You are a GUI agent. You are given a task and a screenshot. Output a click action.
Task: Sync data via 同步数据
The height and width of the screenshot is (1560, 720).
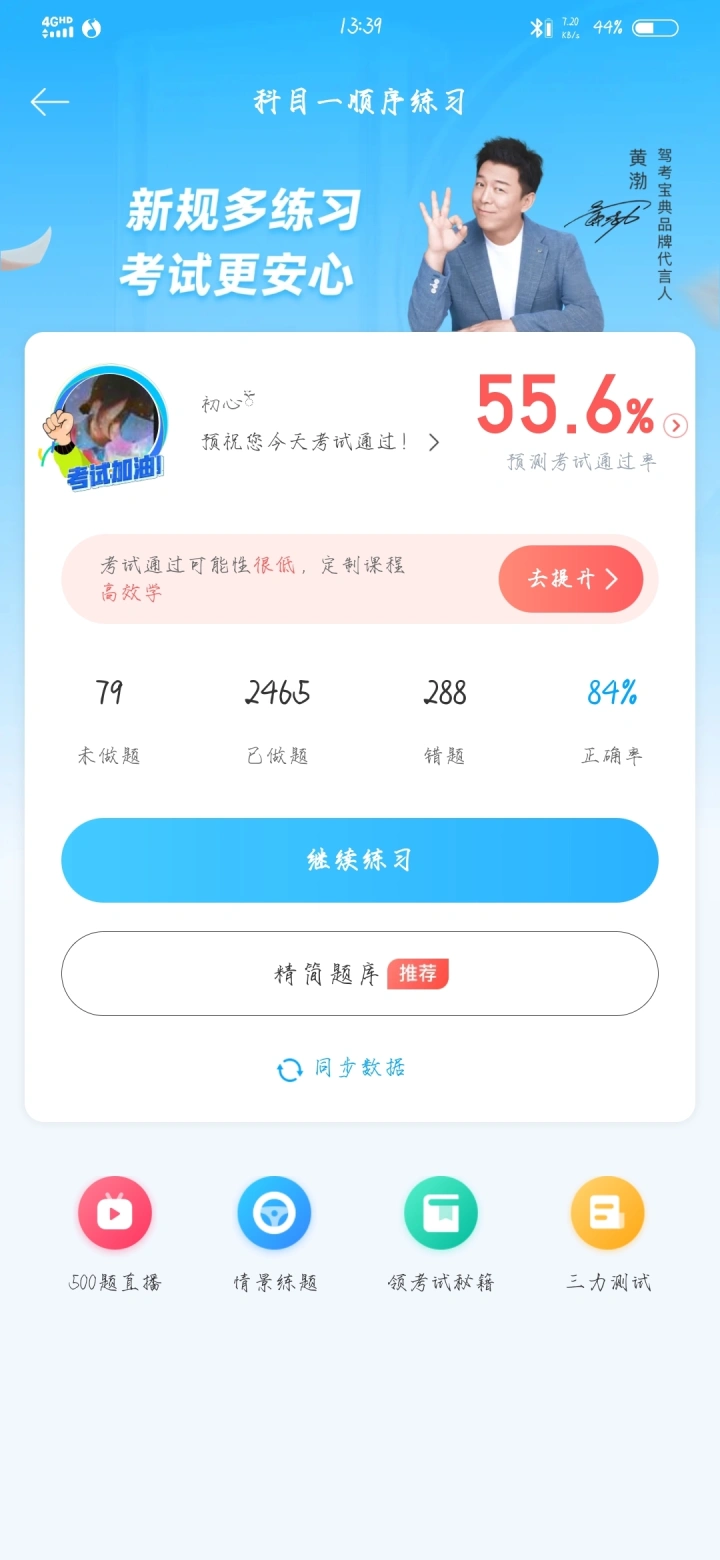click(x=342, y=1069)
